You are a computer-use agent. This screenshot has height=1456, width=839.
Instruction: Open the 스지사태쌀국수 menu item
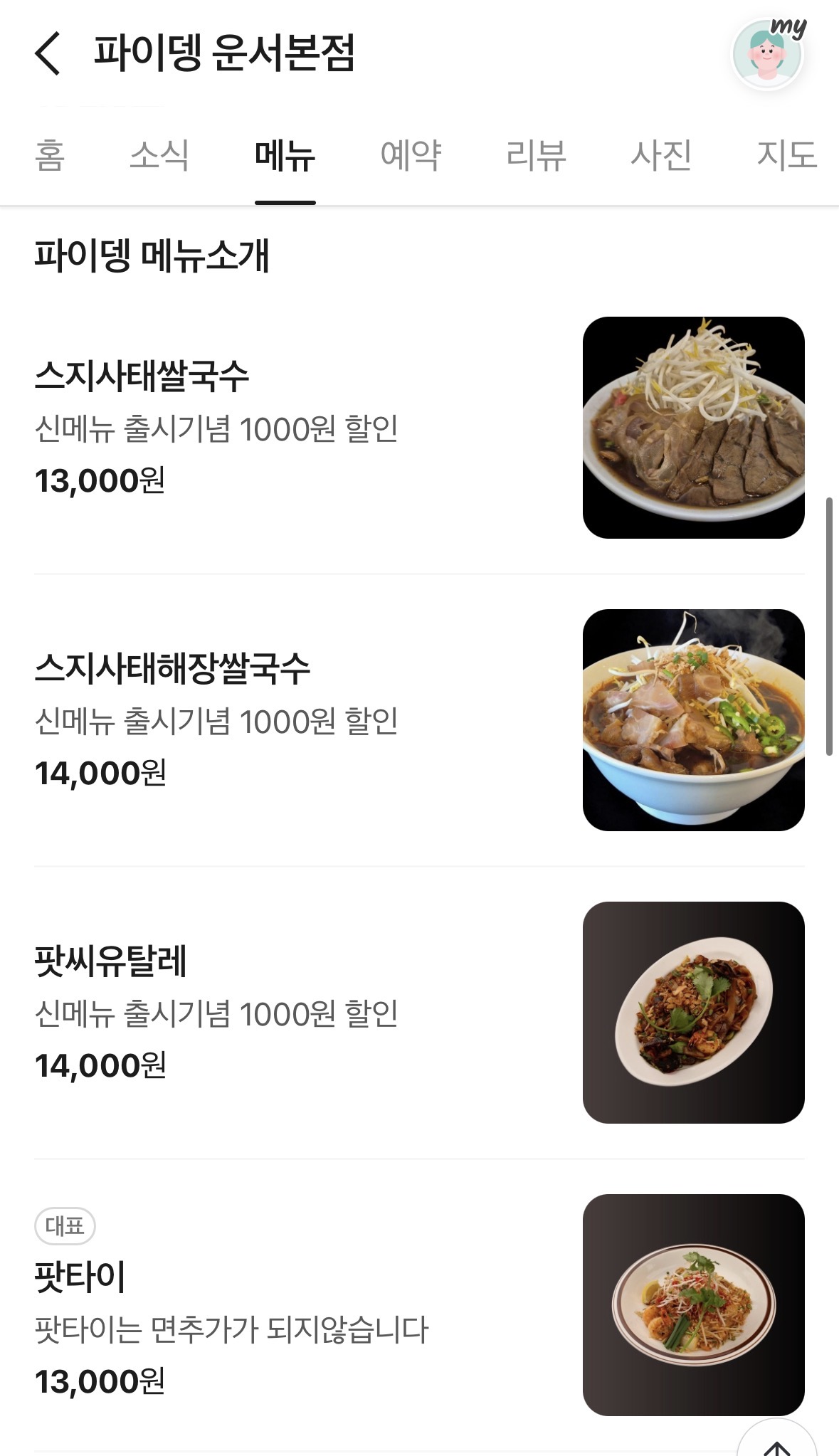click(x=142, y=376)
